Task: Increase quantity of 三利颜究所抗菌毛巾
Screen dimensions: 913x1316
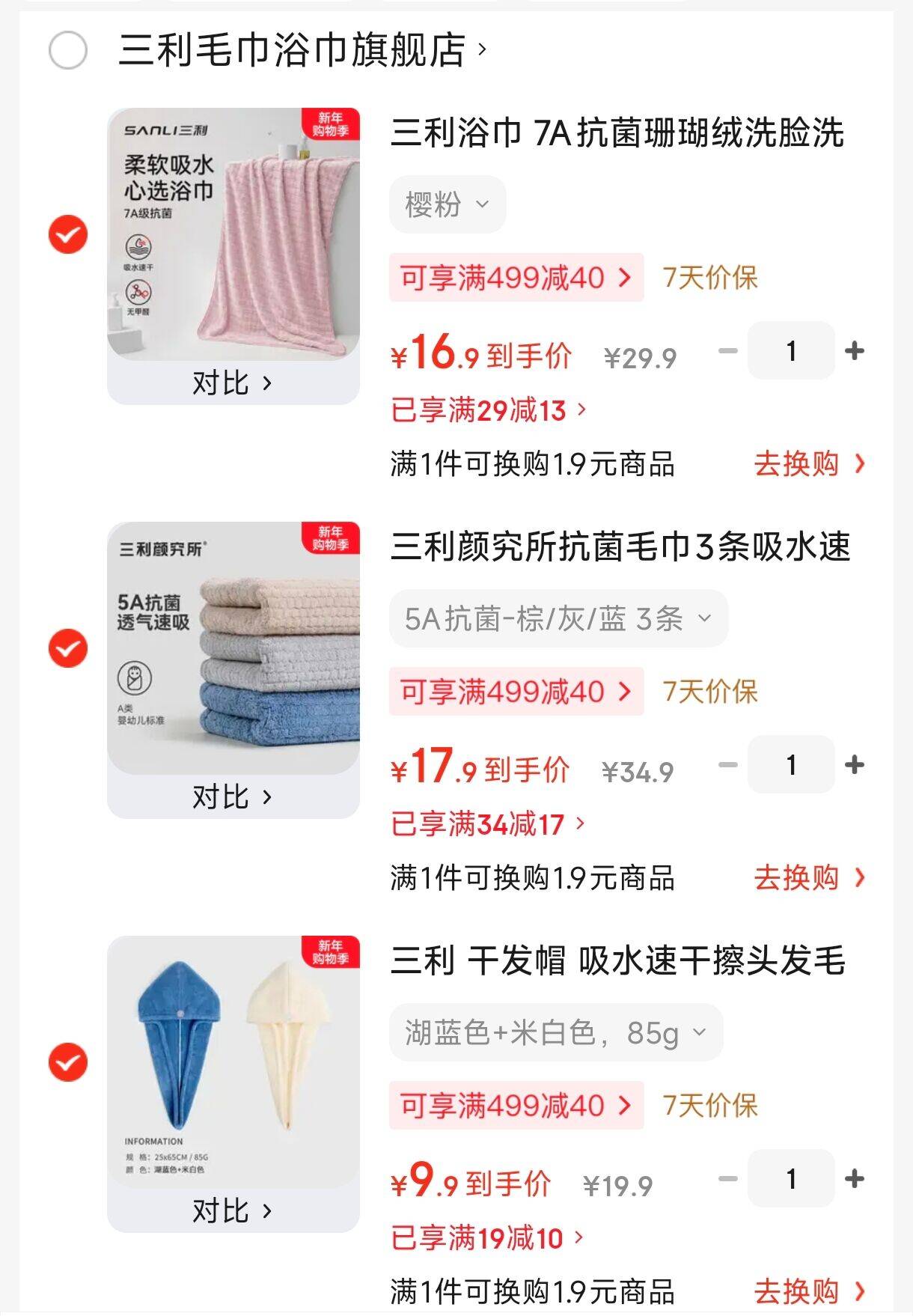Action: pos(854,764)
